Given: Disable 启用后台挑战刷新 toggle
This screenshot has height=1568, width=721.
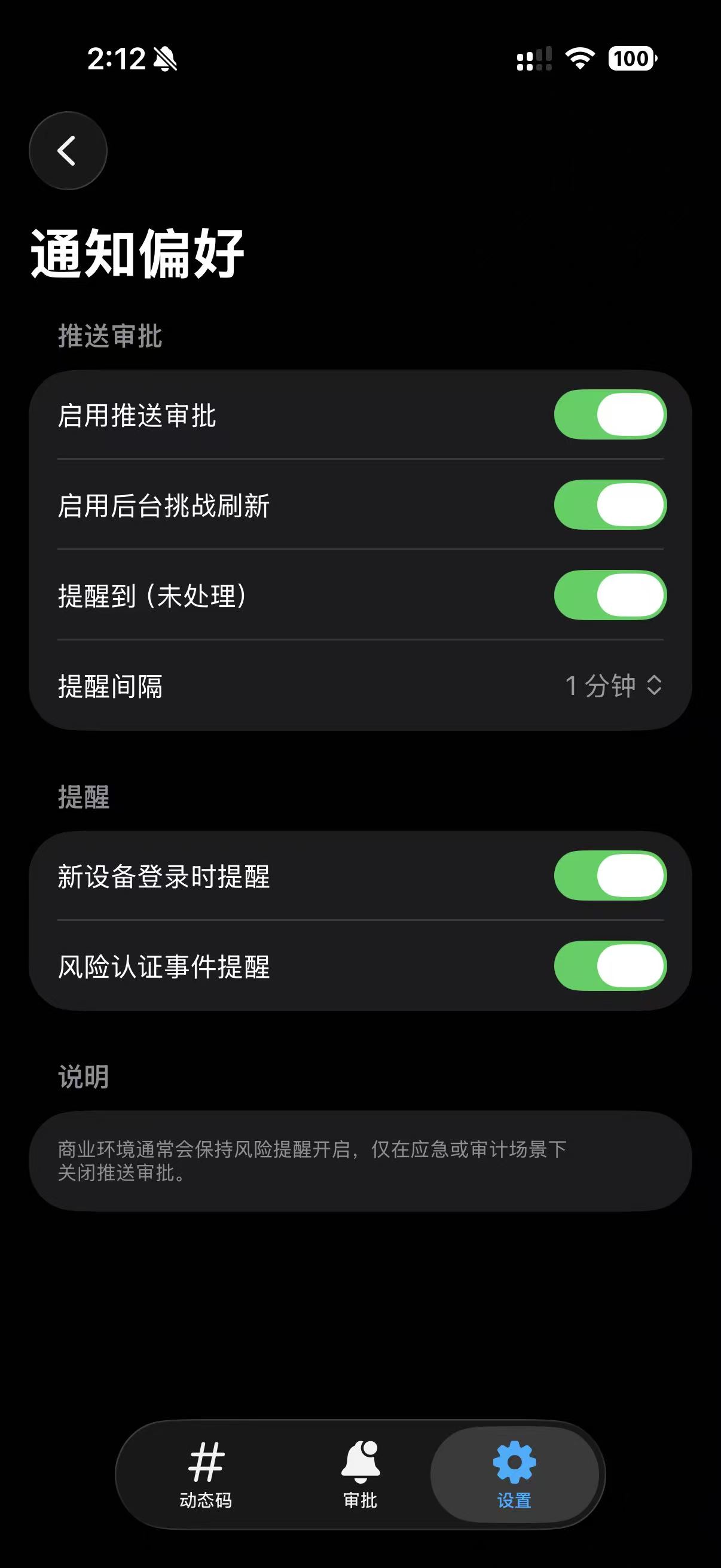Looking at the screenshot, I should [610, 505].
